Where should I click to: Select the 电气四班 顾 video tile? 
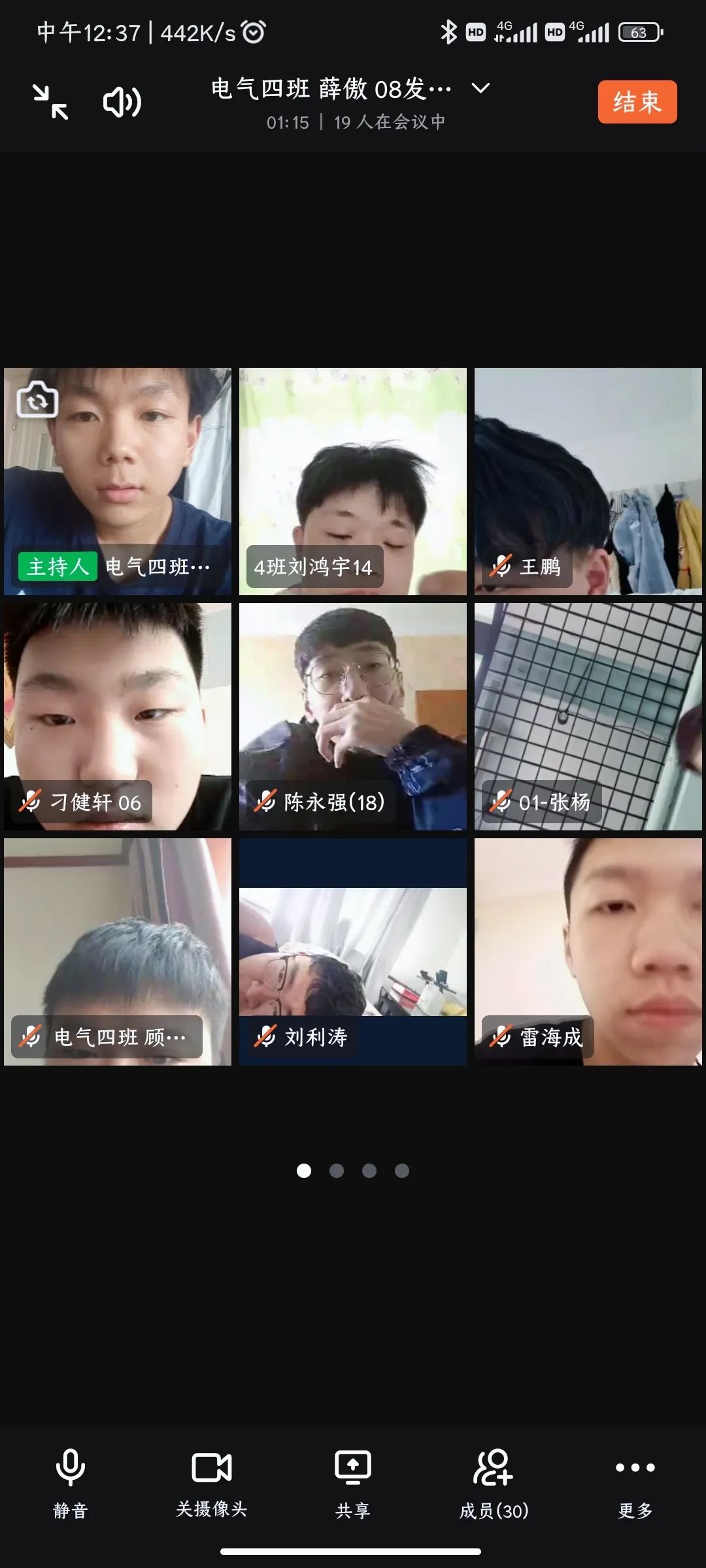(118, 952)
